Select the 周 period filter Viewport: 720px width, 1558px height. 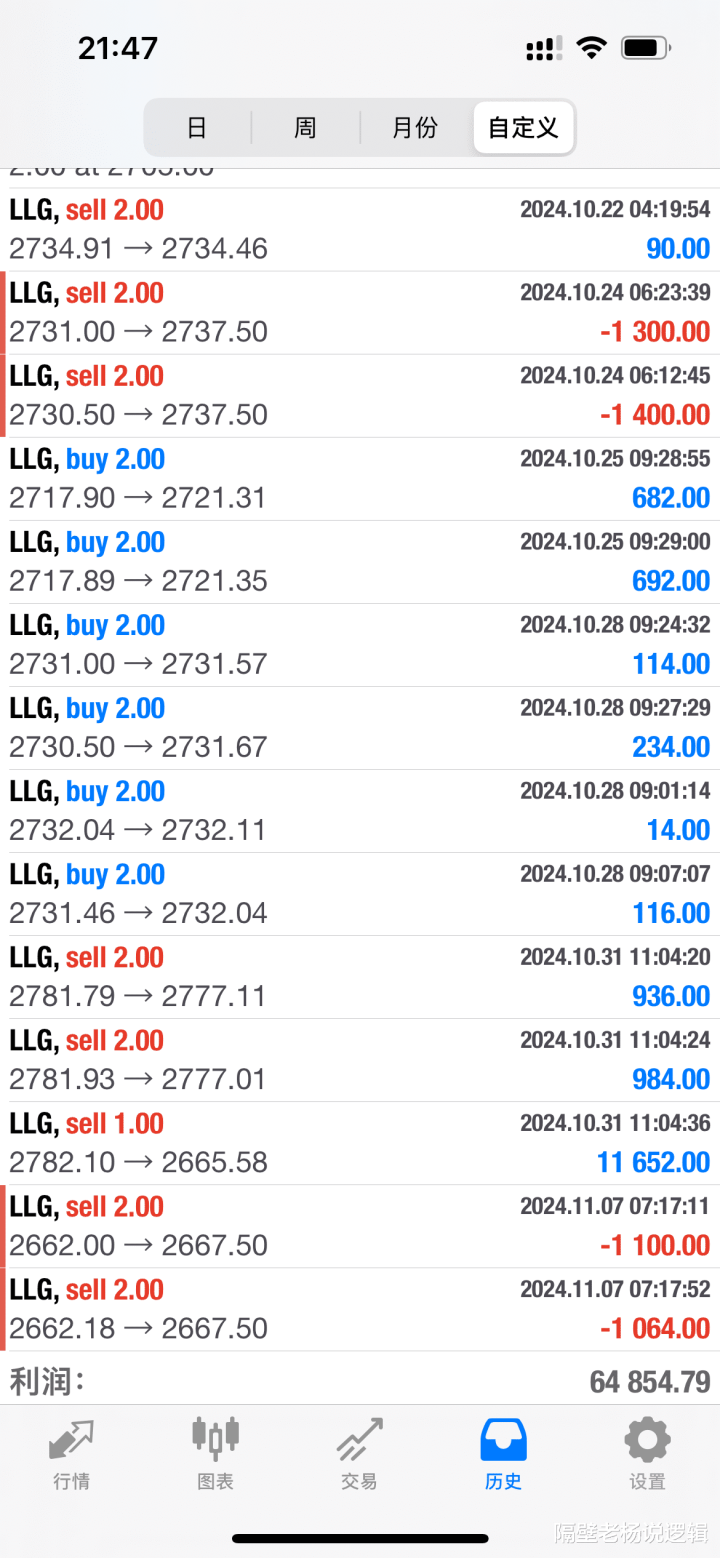[x=305, y=128]
